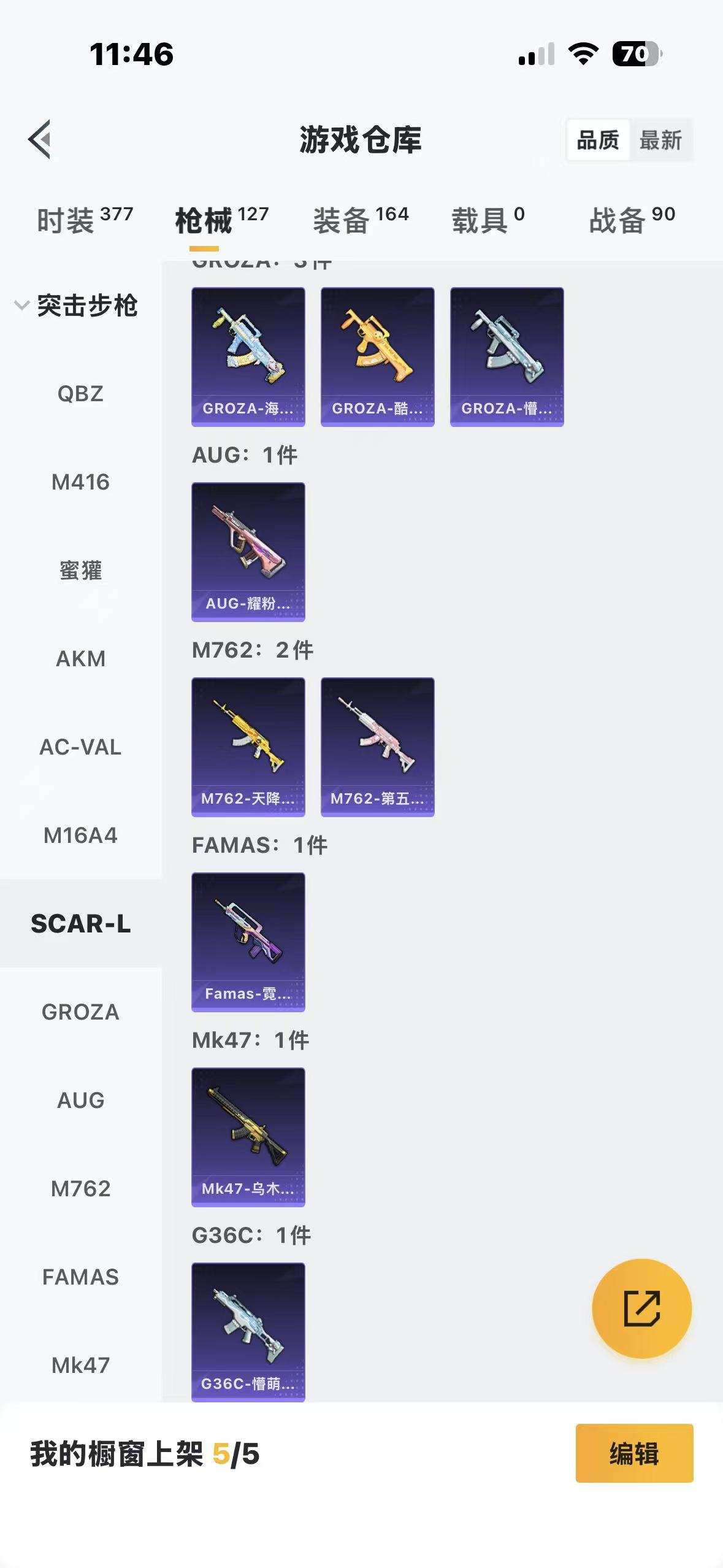
Task: Open the Famas skin card
Action: [x=248, y=942]
